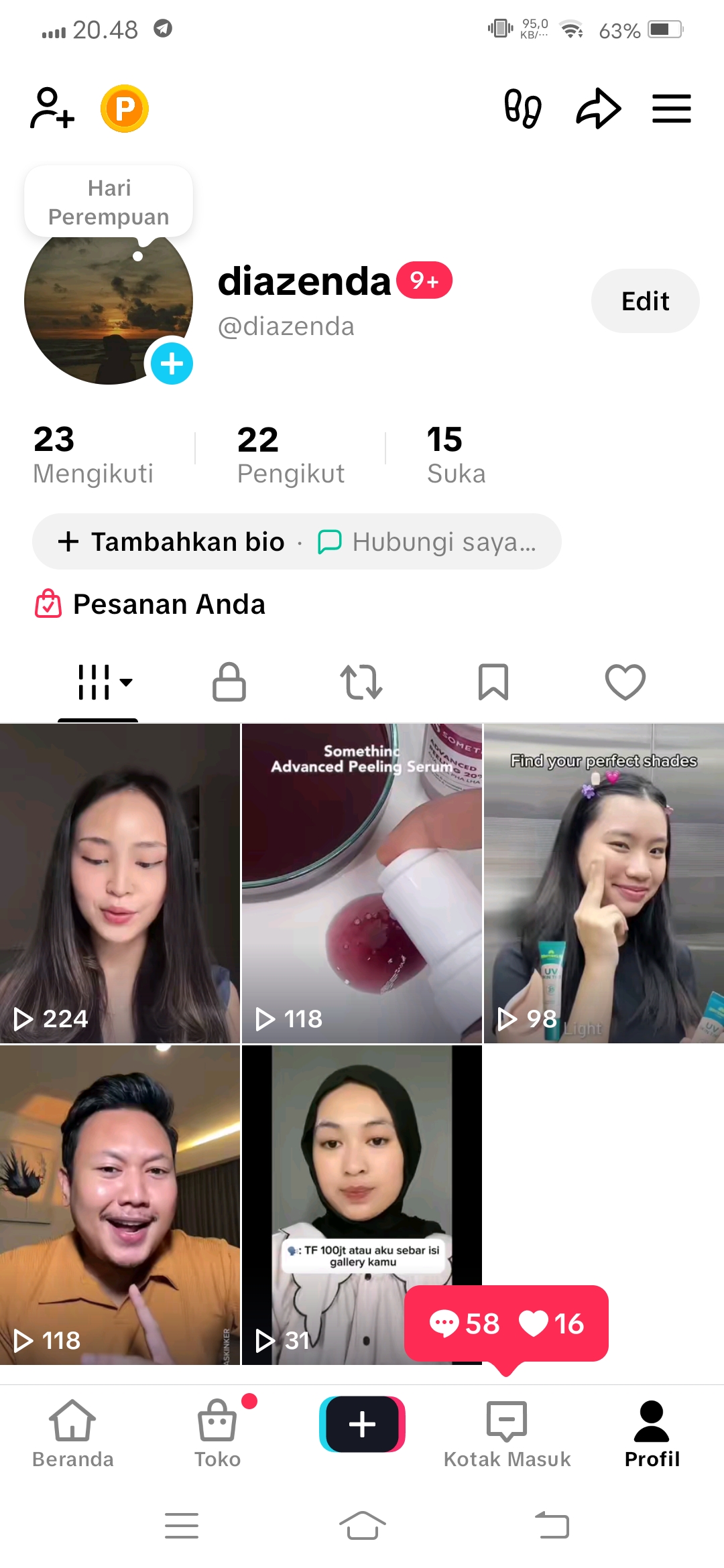Open profile views footprints icon

tap(523, 108)
